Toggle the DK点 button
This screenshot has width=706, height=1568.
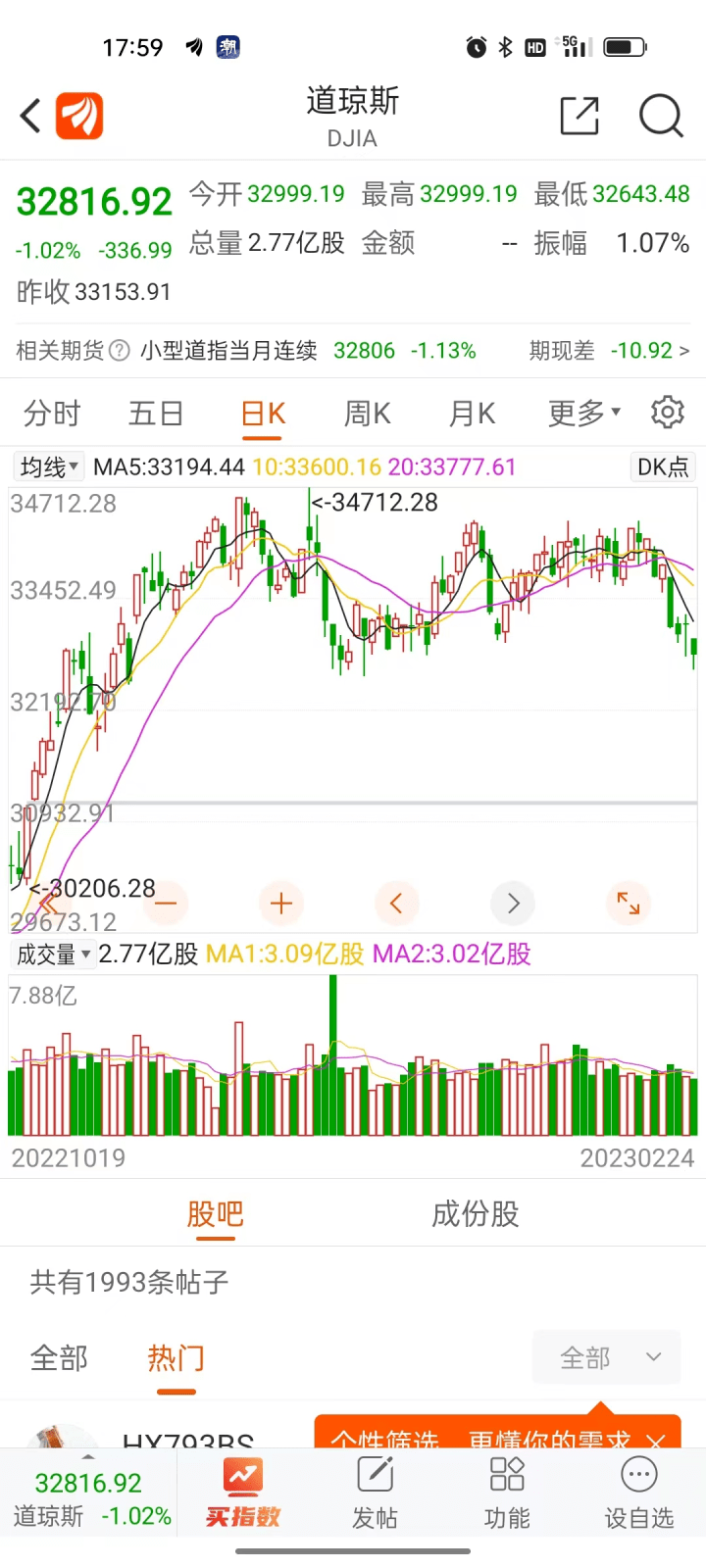pyautogui.click(x=662, y=466)
